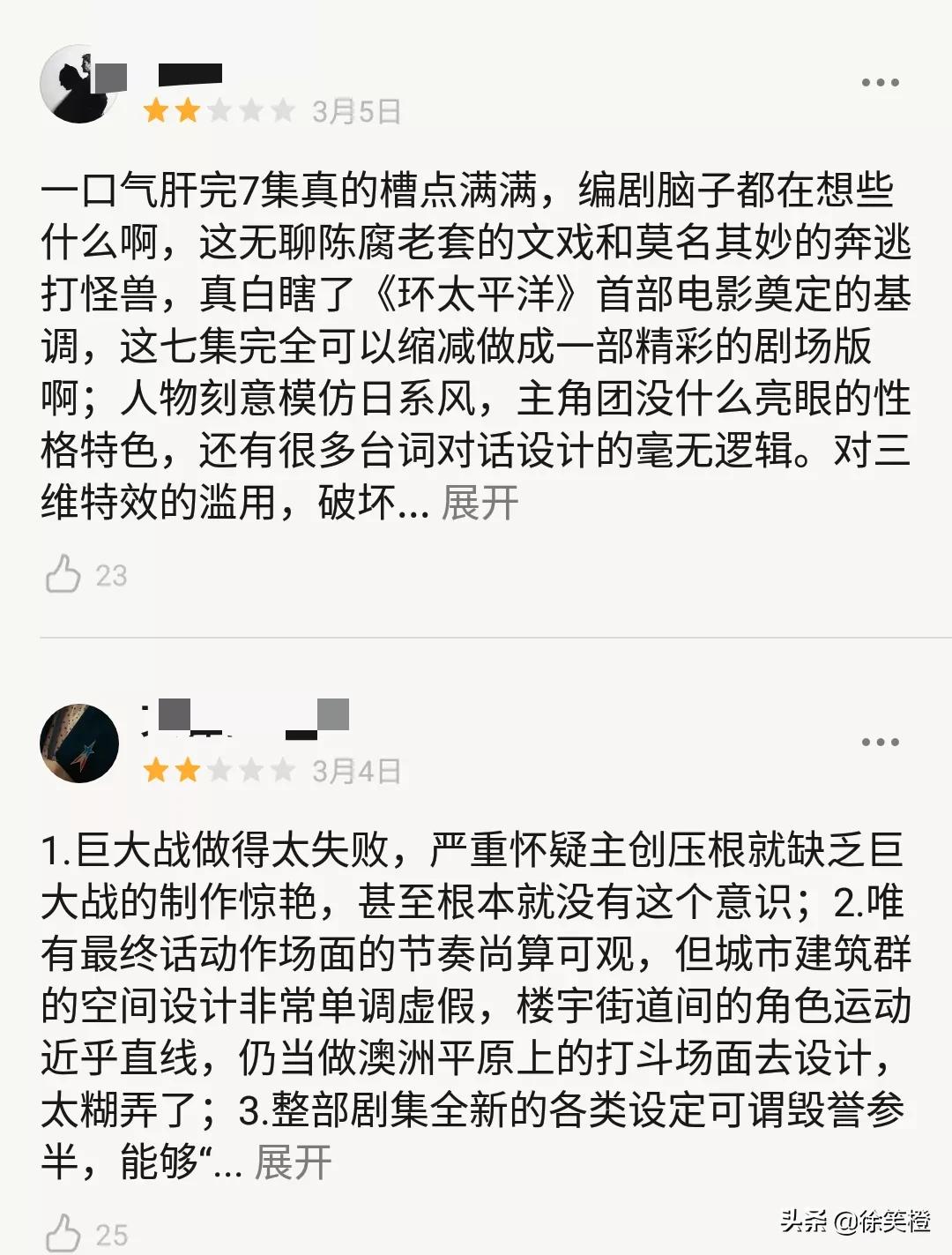Screen dimensions: 952x1255
Task: Like the review with 25 likes
Action: (x=63, y=1232)
